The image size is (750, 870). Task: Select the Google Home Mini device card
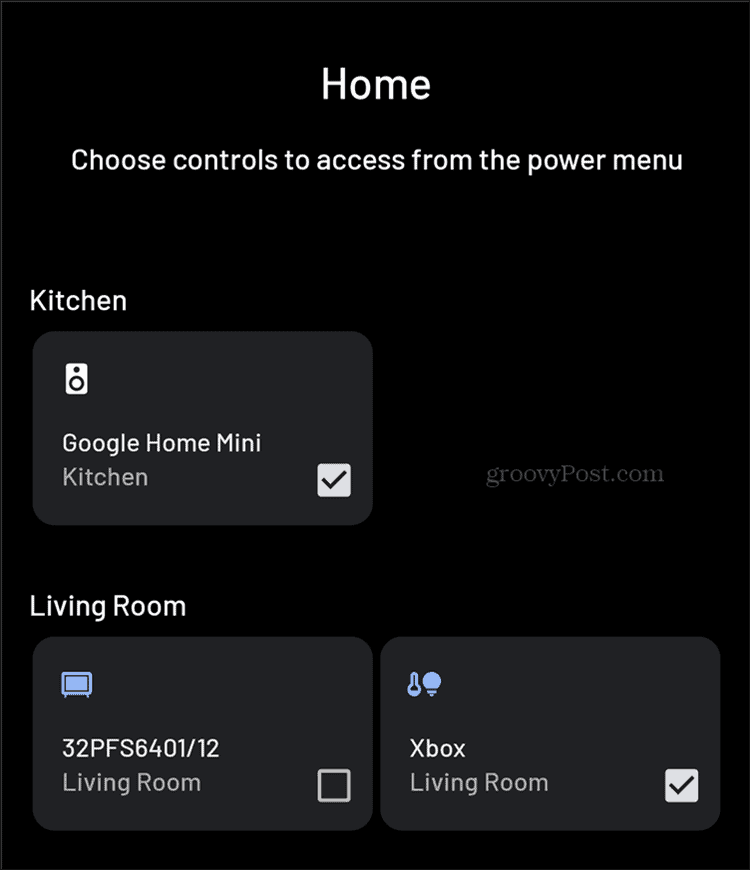click(x=202, y=427)
